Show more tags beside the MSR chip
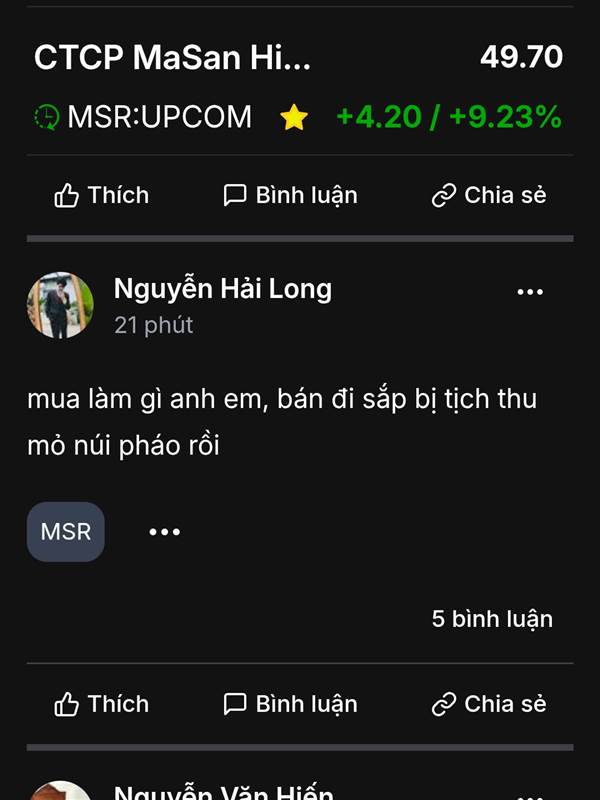 pos(164,532)
